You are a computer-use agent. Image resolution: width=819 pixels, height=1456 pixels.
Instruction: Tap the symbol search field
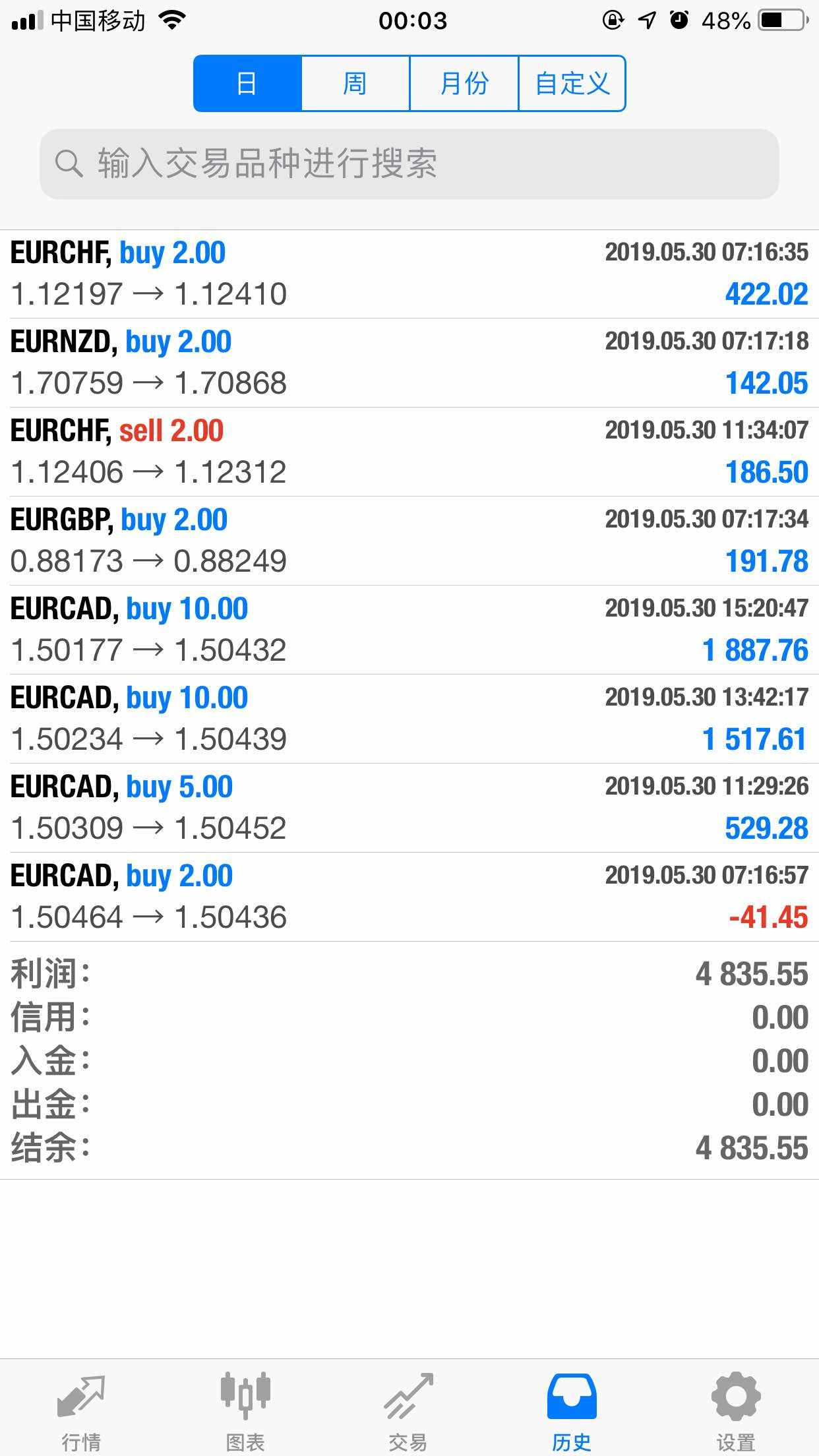(409, 164)
